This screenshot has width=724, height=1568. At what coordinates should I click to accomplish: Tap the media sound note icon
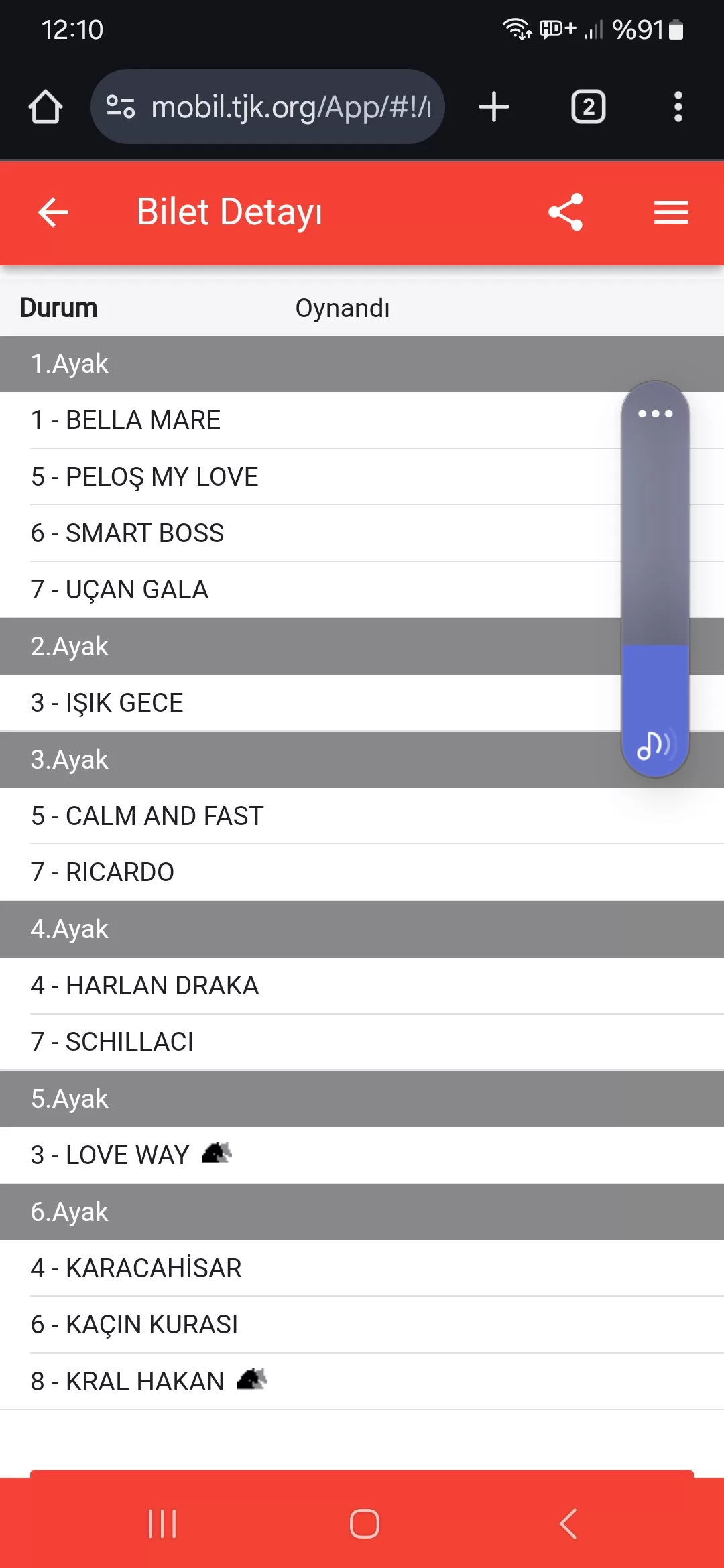pyautogui.click(x=655, y=744)
